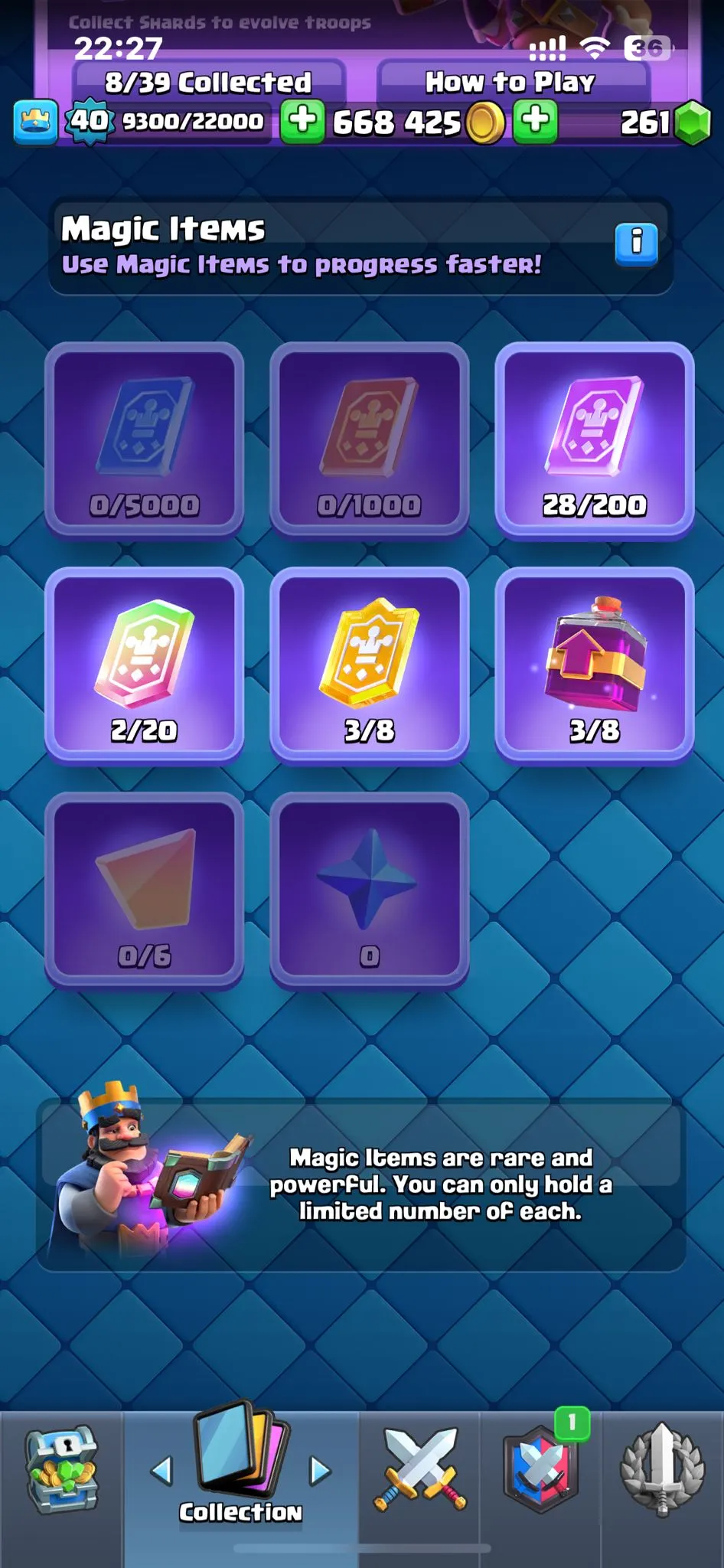Screen dimensions: 724x1568
Task: Open the How to Play tab
Action: click(510, 82)
